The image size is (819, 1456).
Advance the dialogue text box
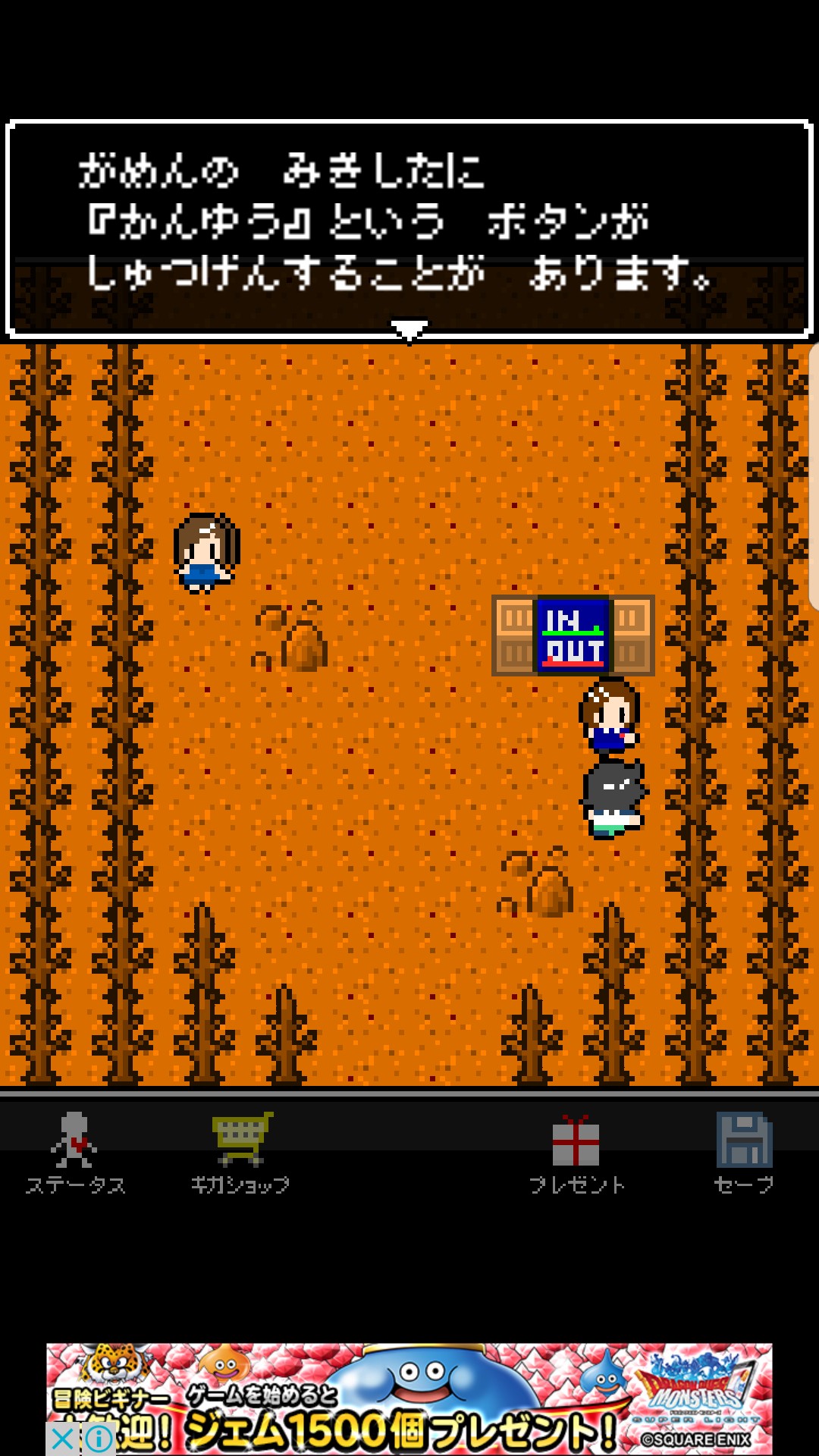409,229
